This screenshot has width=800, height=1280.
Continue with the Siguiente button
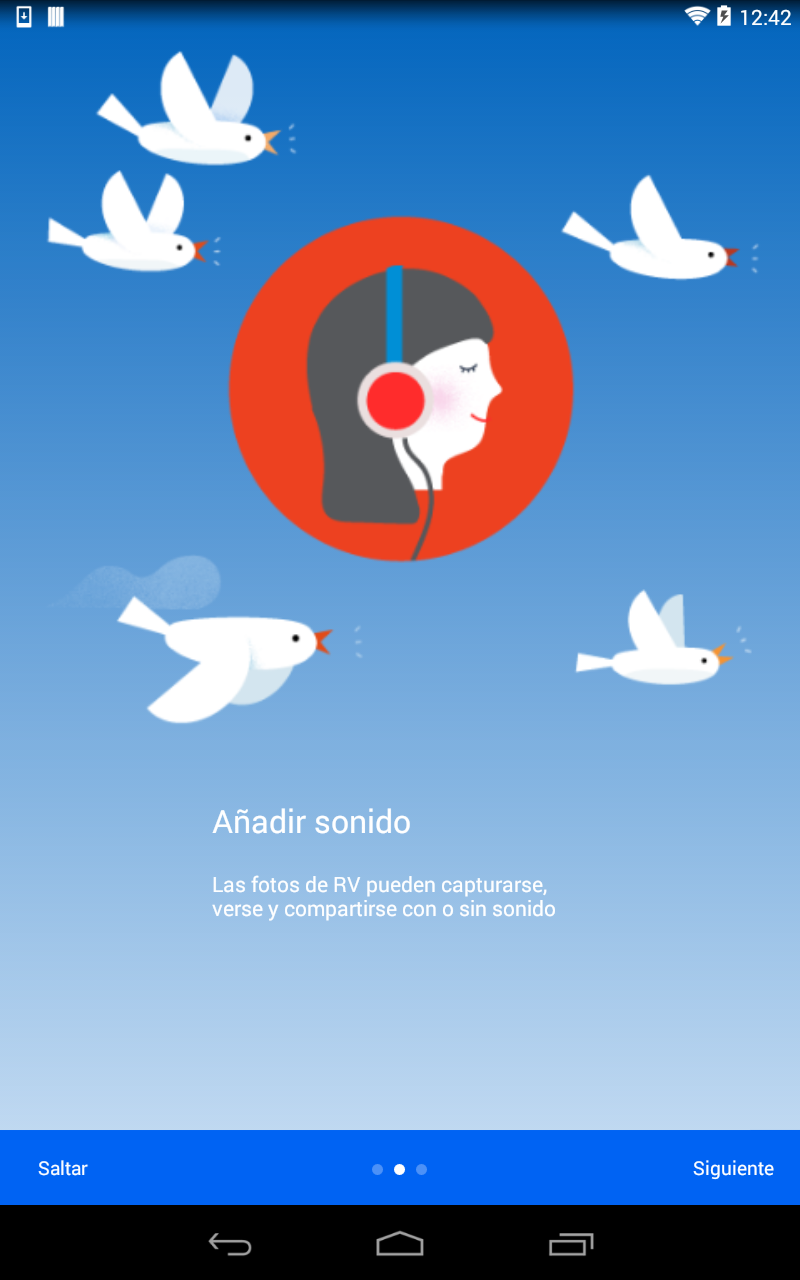(733, 1168)
